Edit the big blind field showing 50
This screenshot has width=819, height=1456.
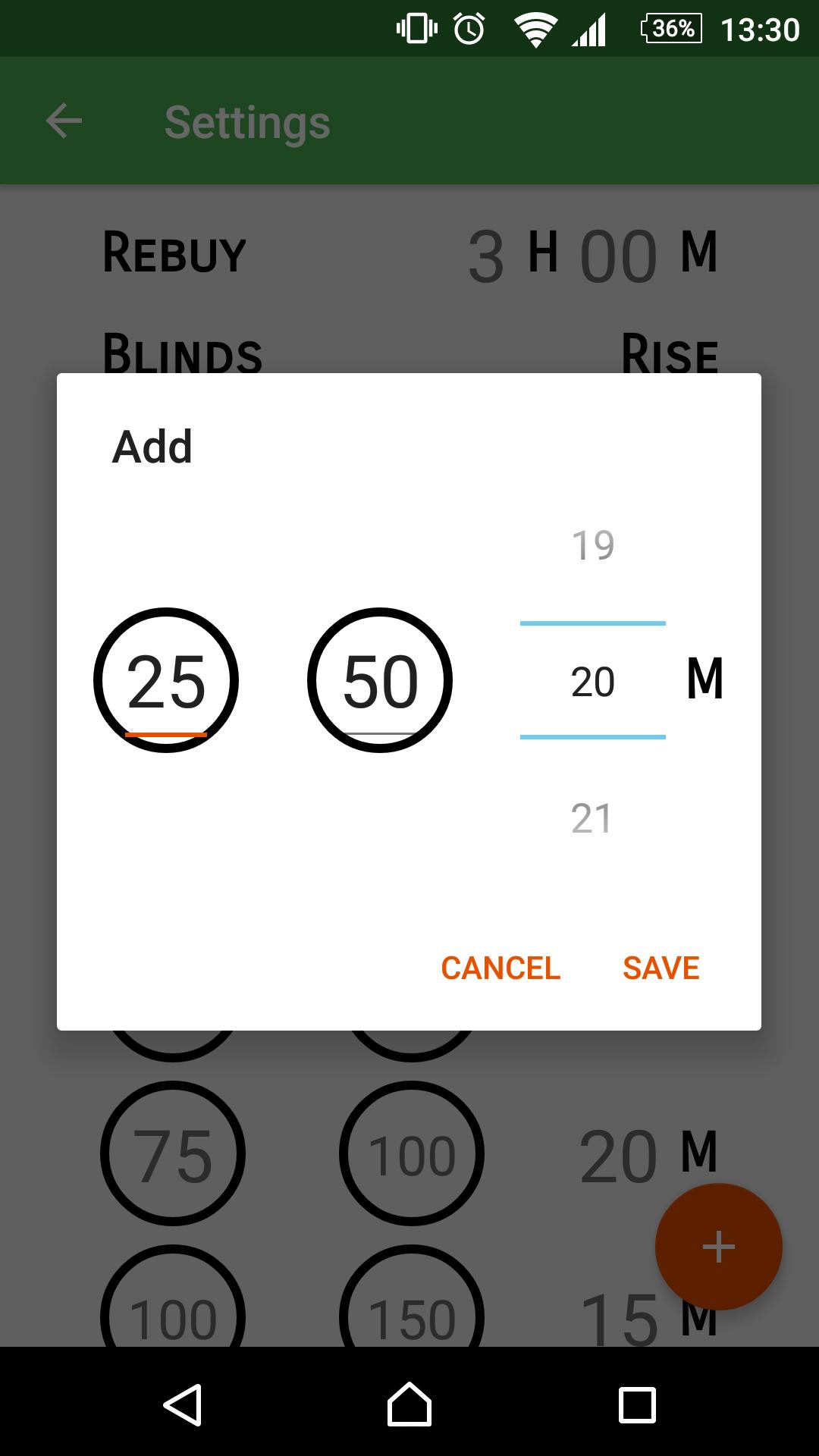click(x=380, y=681)
